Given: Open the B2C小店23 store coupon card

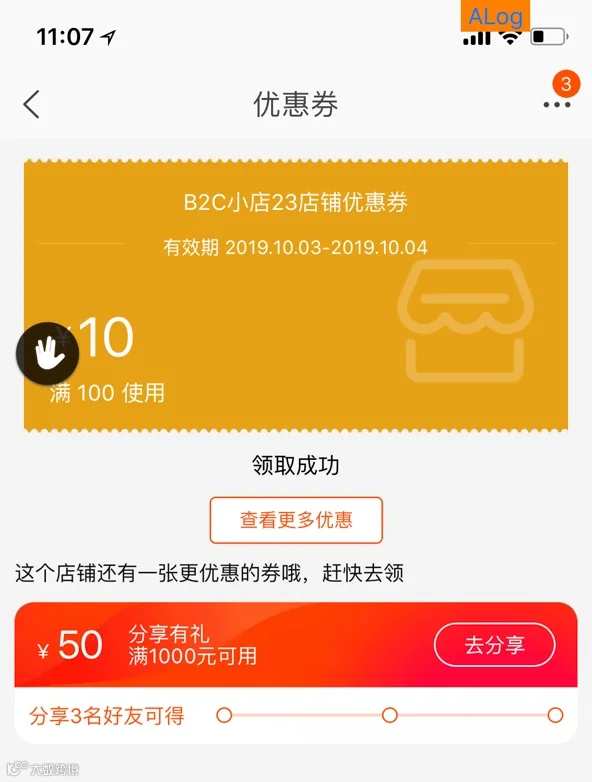Looking at the screenshot, I should point(296,295).
